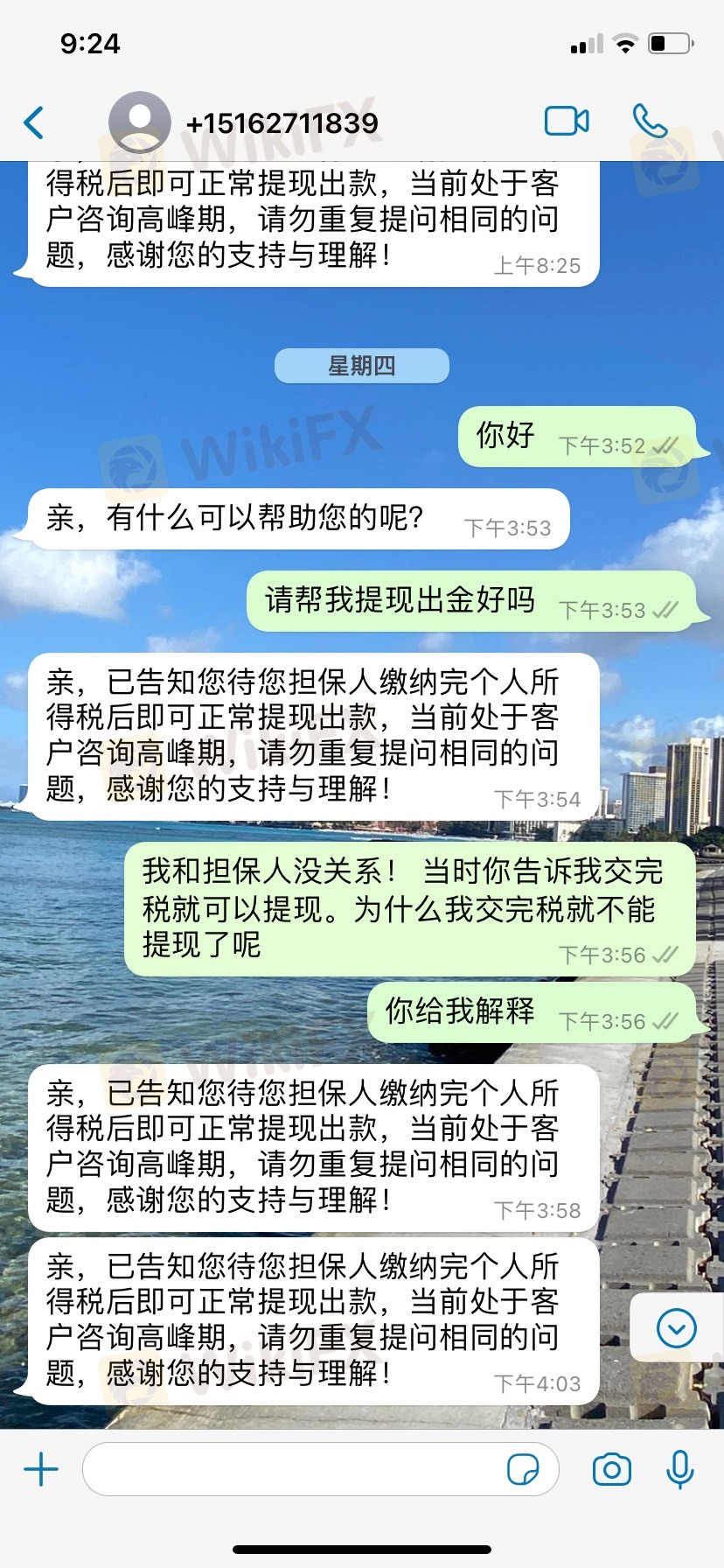Start a video call
The image size is (724, 1568).
567,122
